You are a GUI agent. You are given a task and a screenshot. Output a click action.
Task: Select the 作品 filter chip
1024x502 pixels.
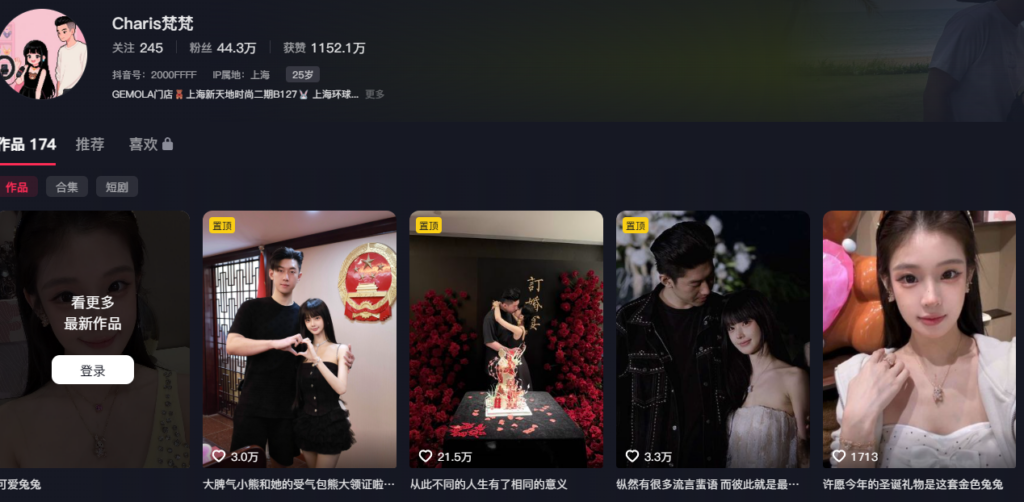(17, 187)
